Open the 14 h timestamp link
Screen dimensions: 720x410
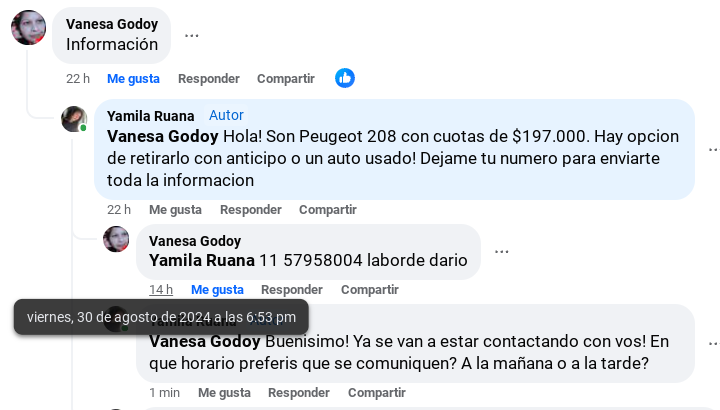tap(161, 290)
